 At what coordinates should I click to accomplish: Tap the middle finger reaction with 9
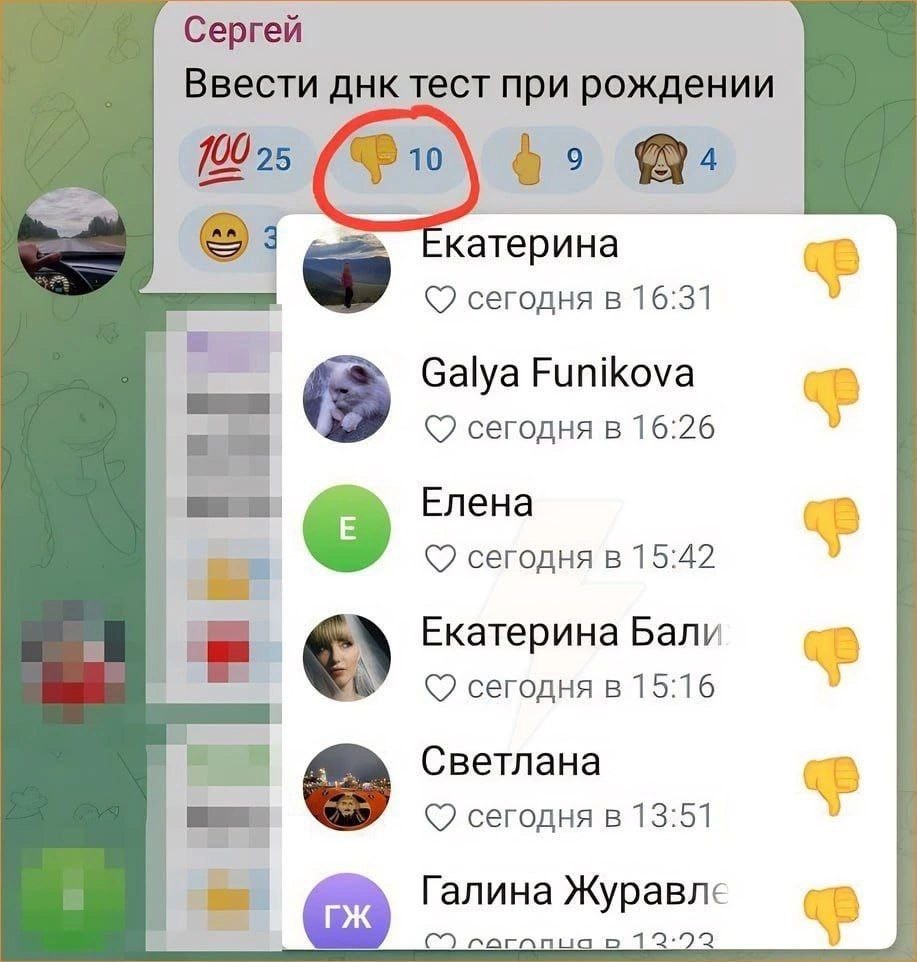pyautogui.click(x=545, y=159)
